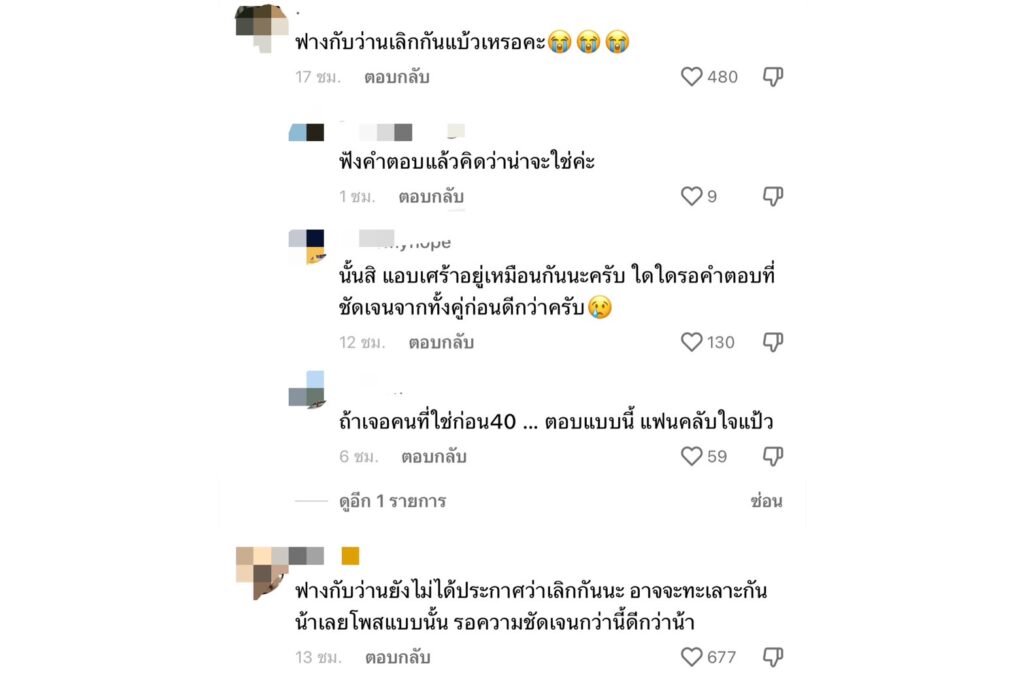Screen dimensions: 1024x684
Task: Like the reply with 130 likes
Action: click(691, 342)
